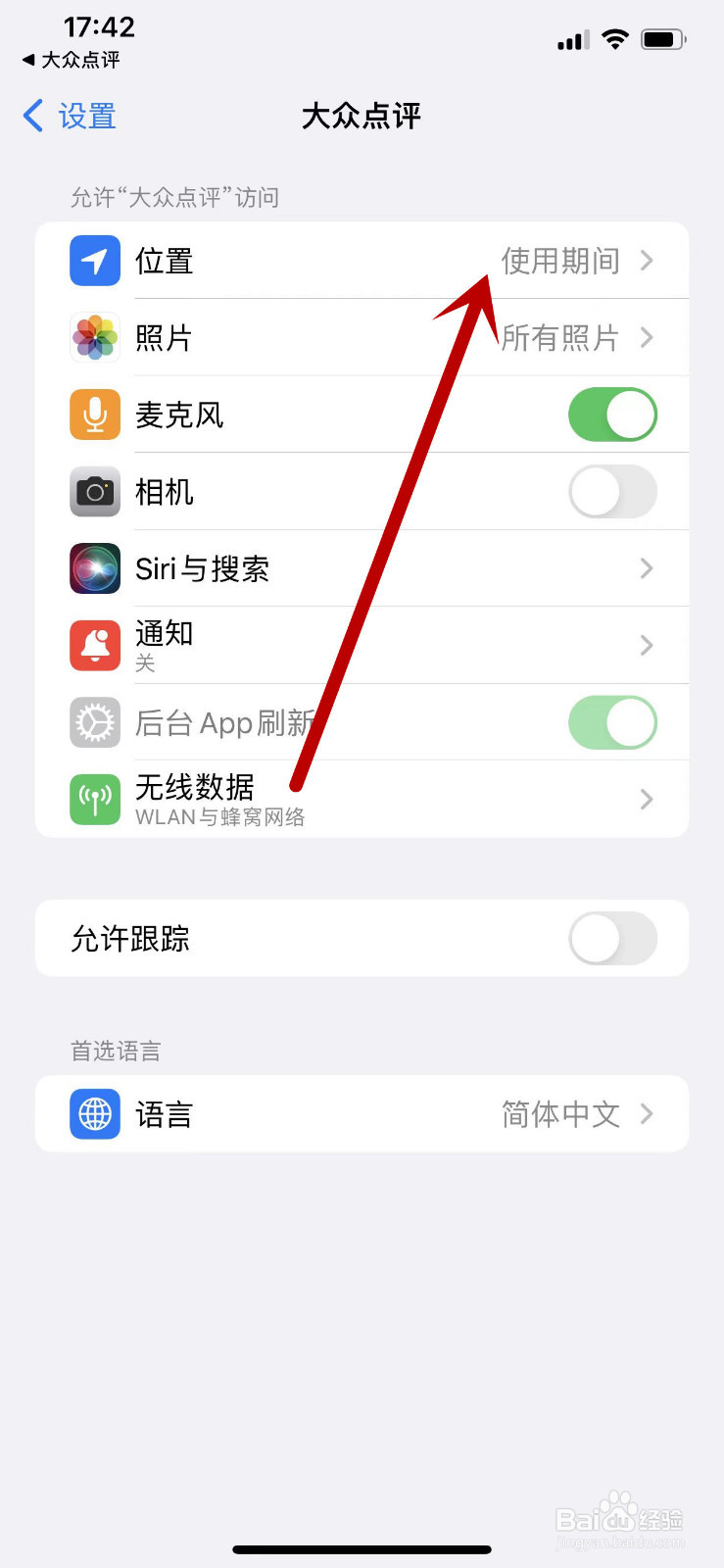Open 通知 notification settings
Screen dimensions: 724x1568
pyautogui.click(x=645, y=645)
